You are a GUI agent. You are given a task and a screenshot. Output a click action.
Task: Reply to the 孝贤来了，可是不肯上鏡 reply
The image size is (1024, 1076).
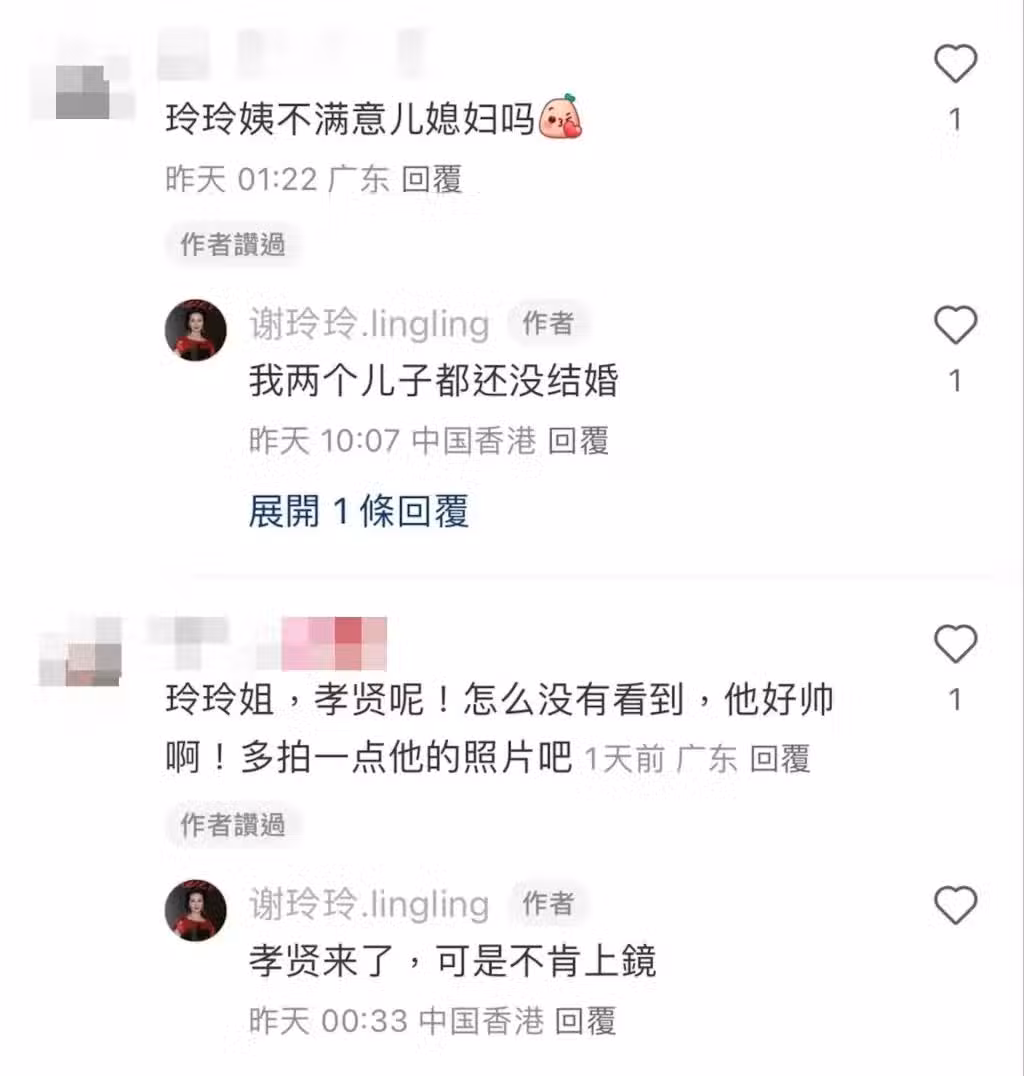pyautogui.click(x=585, y=1021)
